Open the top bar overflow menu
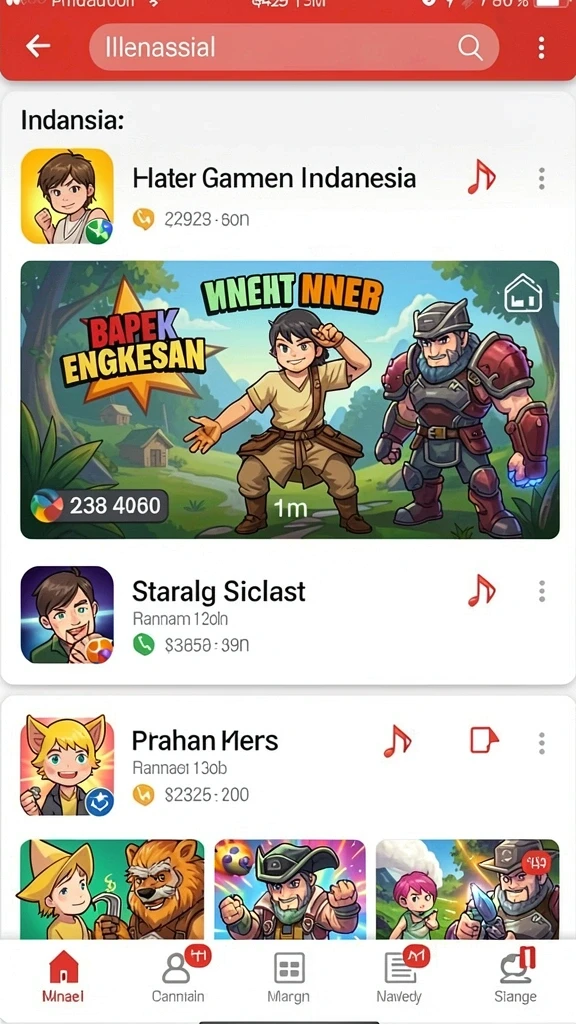 click(541, 47)
